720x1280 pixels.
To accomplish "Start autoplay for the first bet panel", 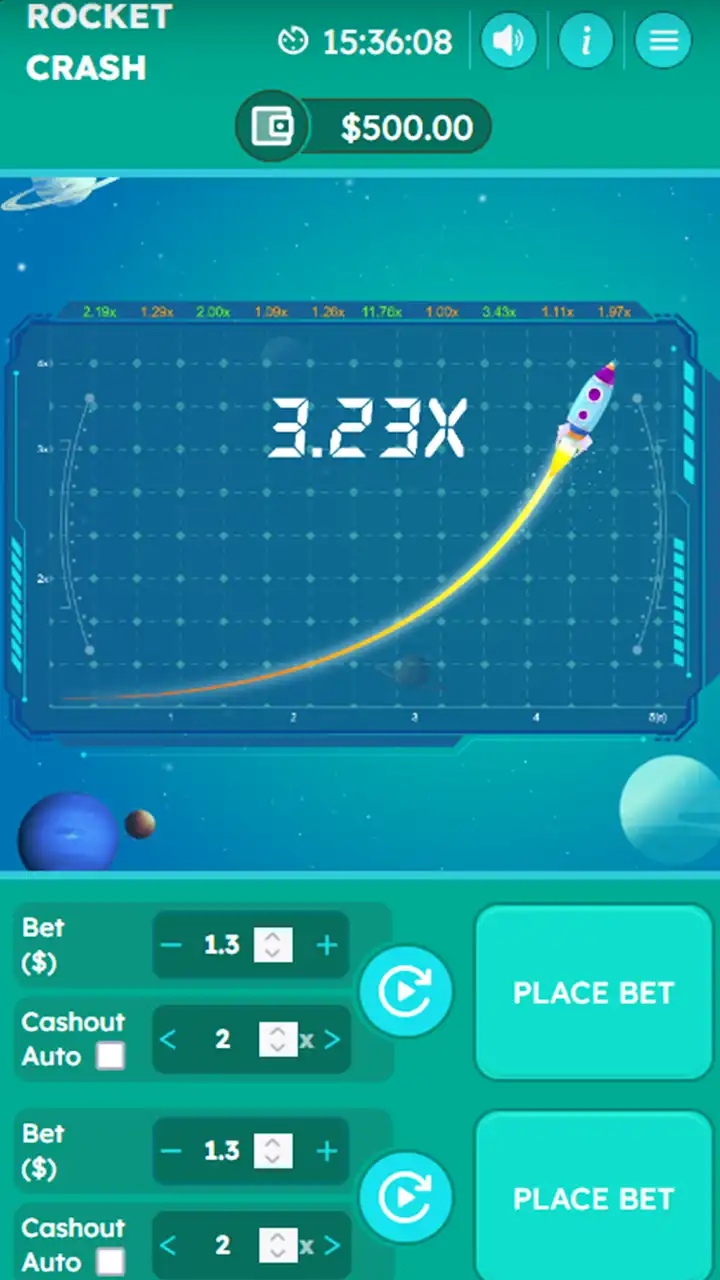I will 405,991.
